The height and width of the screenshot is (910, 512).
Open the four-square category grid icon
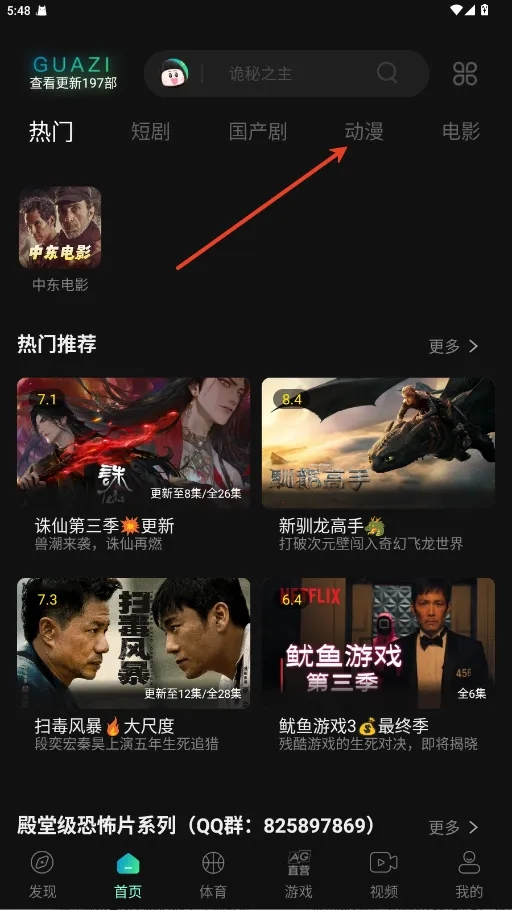click(465, 74)
